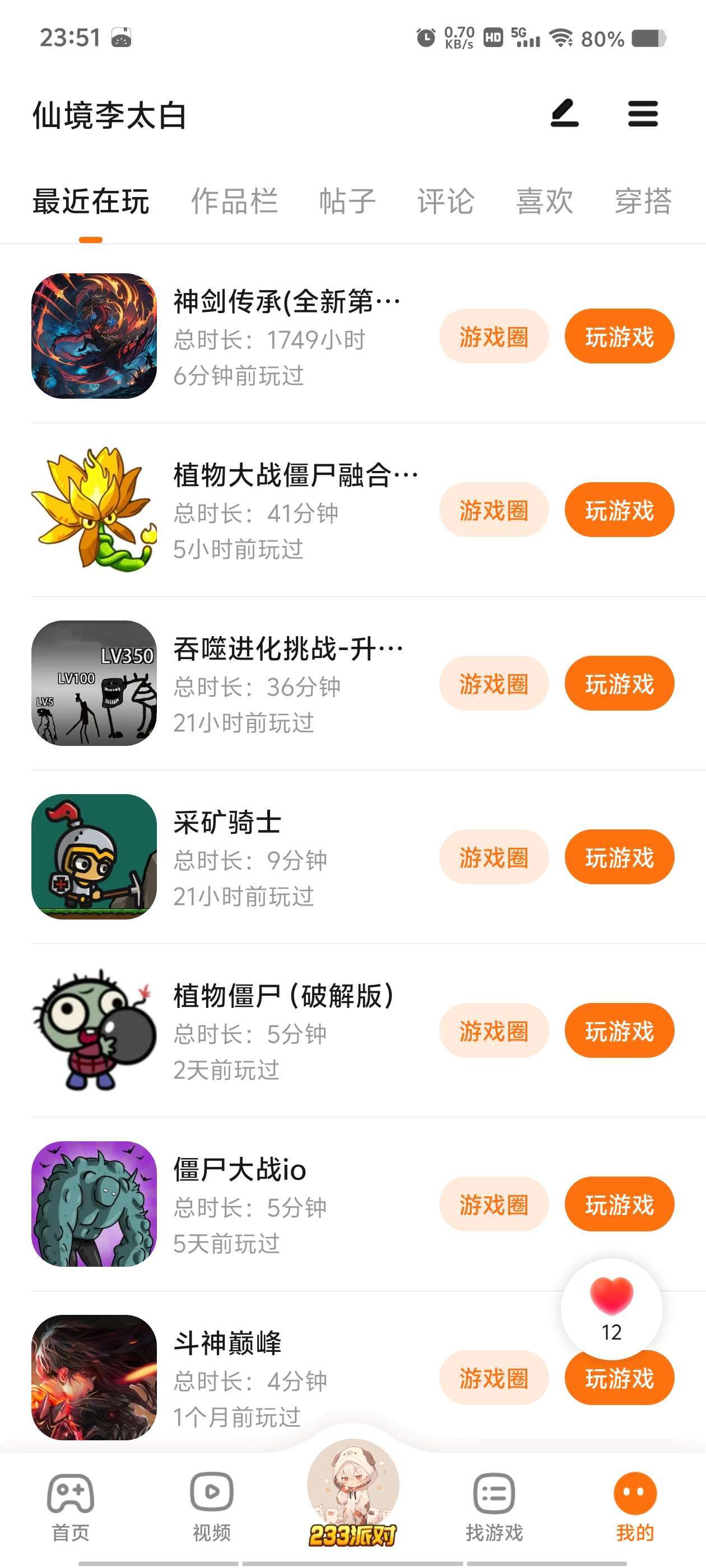Image resolution: width=706 pixels, height=1568 pixels.
Task: Open 游戏圈 for 神剑传承
Action: pos(494,336)
